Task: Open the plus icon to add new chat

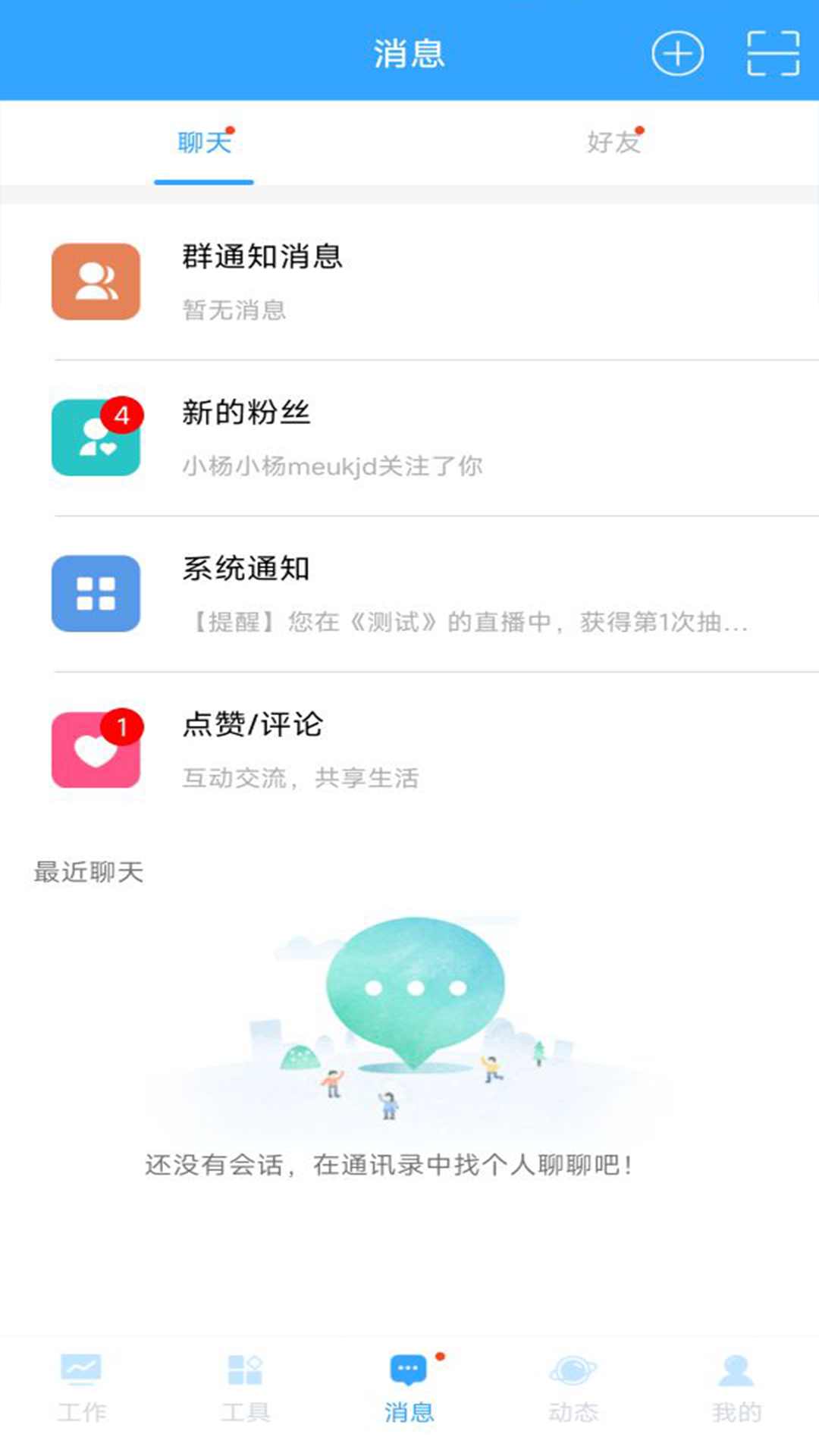Action: pos(679,55)
